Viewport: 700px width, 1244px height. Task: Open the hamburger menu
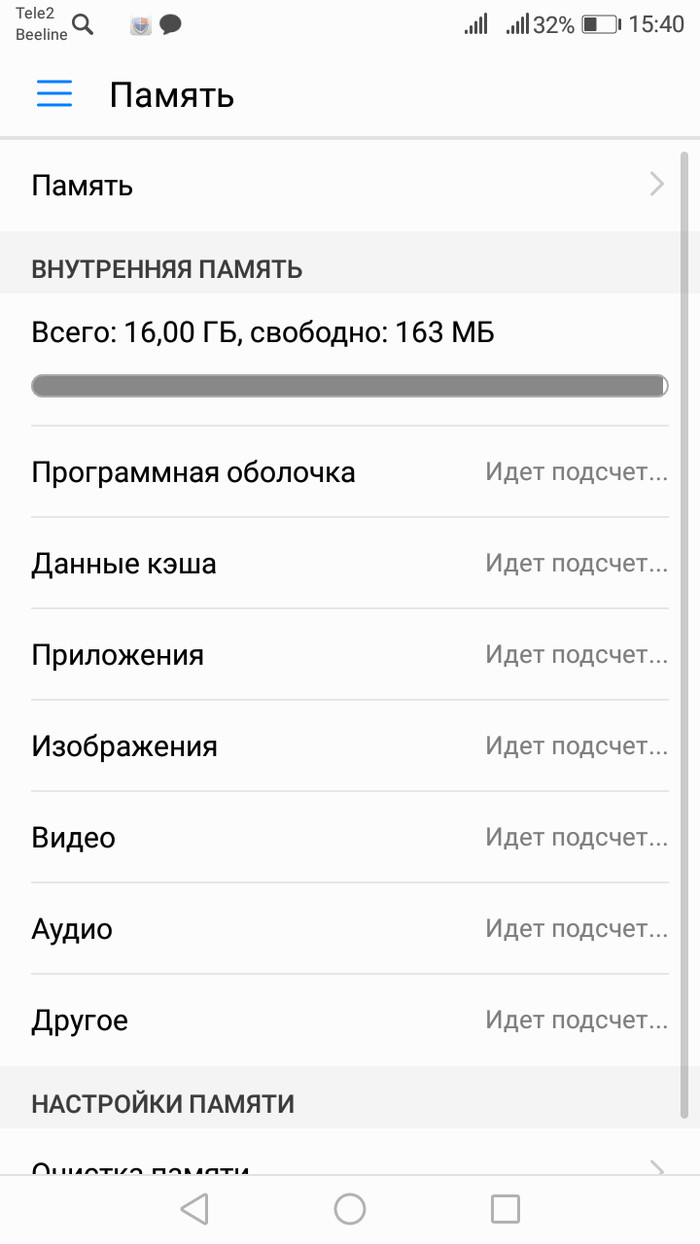(54, 94)
